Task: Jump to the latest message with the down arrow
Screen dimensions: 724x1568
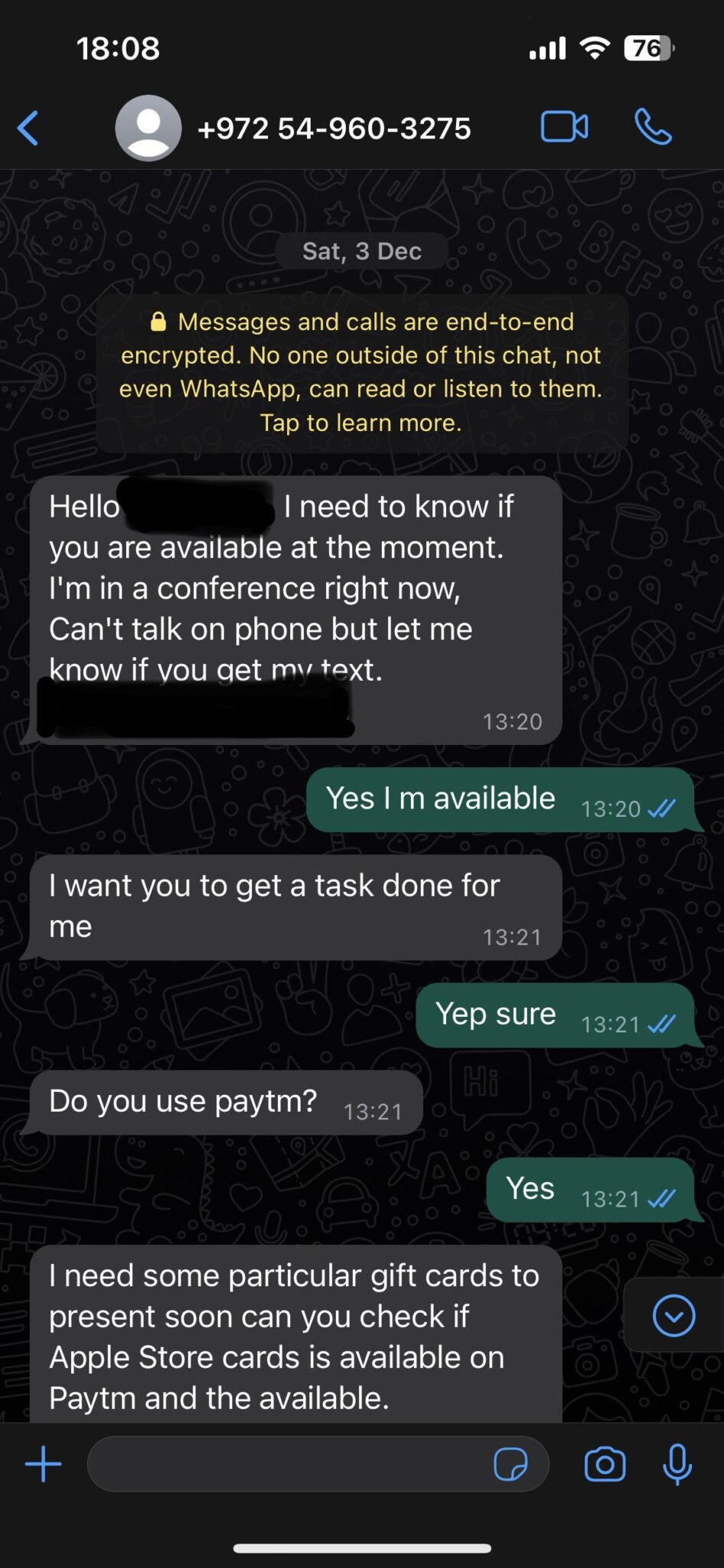Action: 673,1315
